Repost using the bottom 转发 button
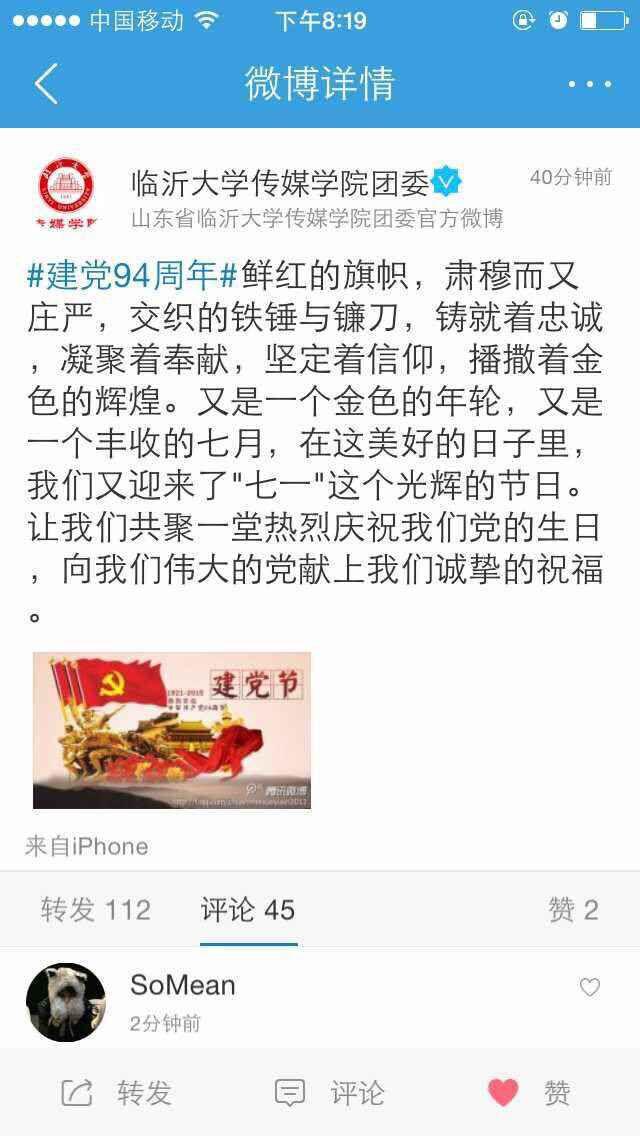The width and height of the screenshot is (640, 1136). click(x=117, y=1093)
